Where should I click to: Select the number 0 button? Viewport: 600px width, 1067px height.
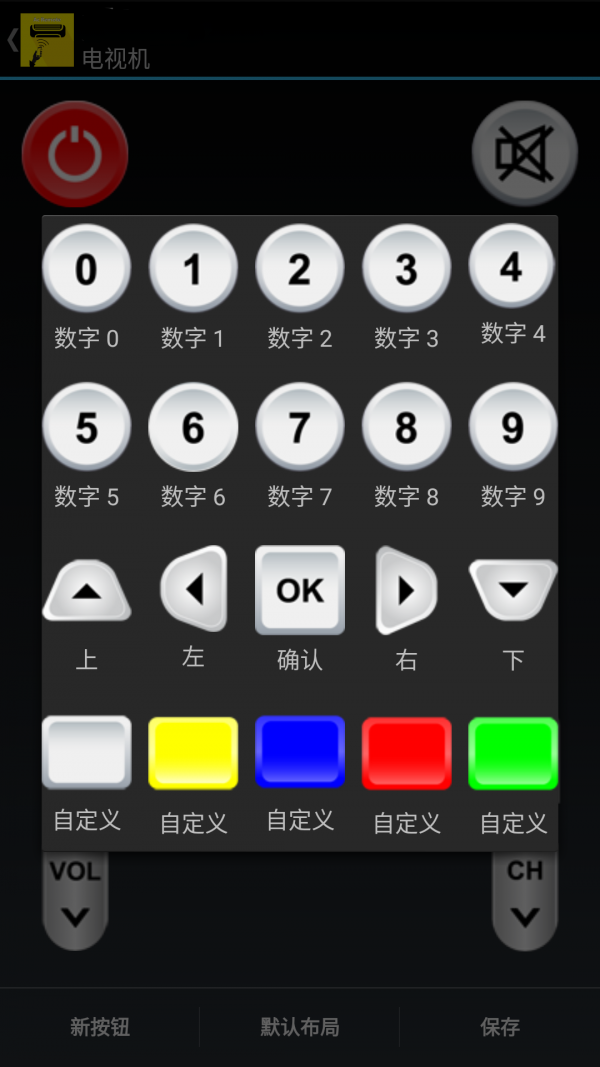click(x=87, y=268)
